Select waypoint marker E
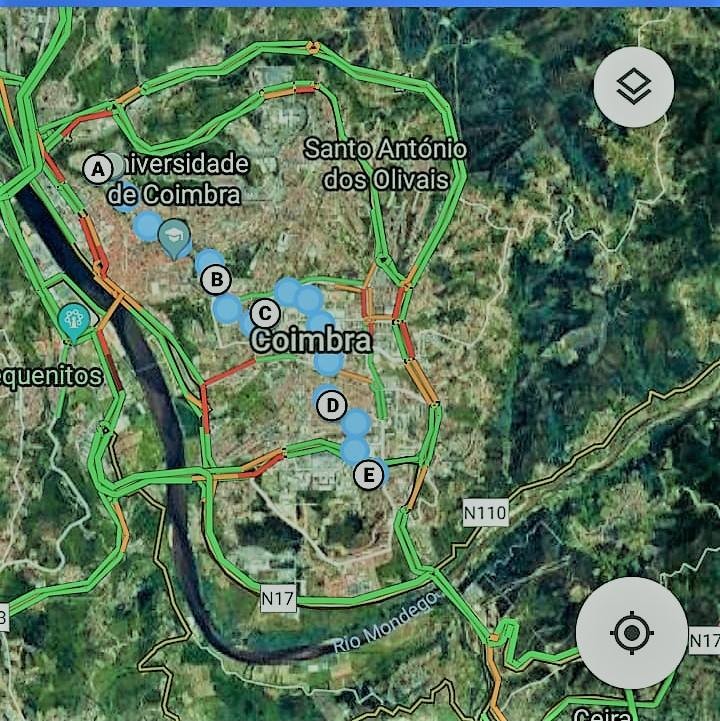The width and height of the screenshot is (720, 721). pyautogui.click(x=369, y=474)
